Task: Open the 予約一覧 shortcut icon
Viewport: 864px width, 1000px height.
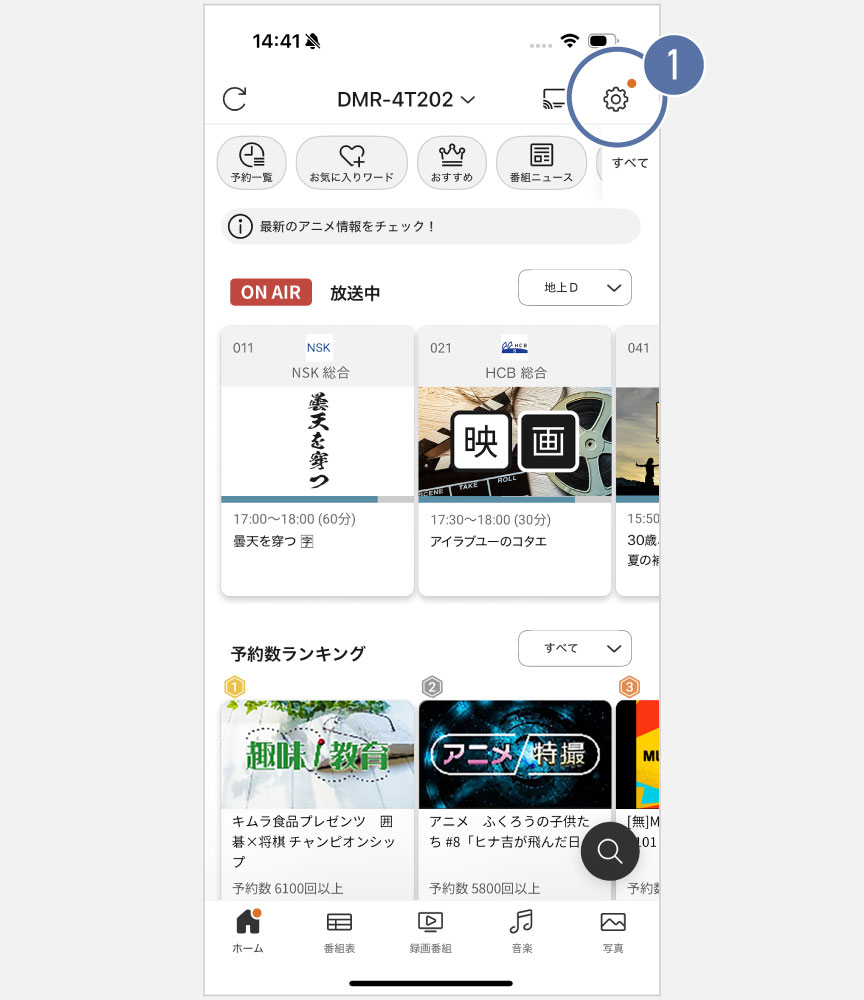Action: coord(251,162)
